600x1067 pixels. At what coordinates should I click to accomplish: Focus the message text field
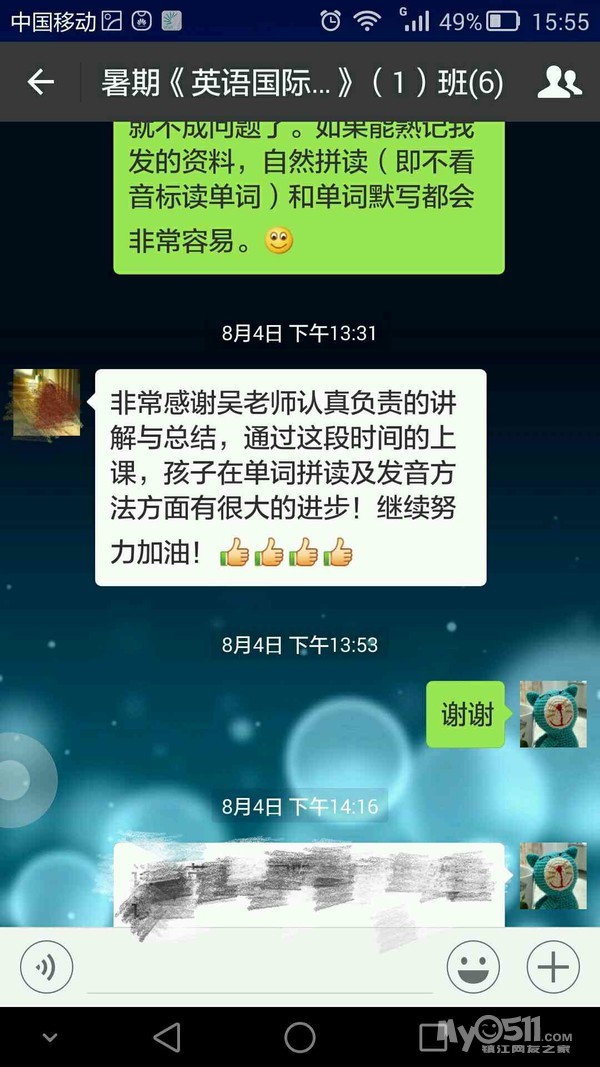point(260,968)
